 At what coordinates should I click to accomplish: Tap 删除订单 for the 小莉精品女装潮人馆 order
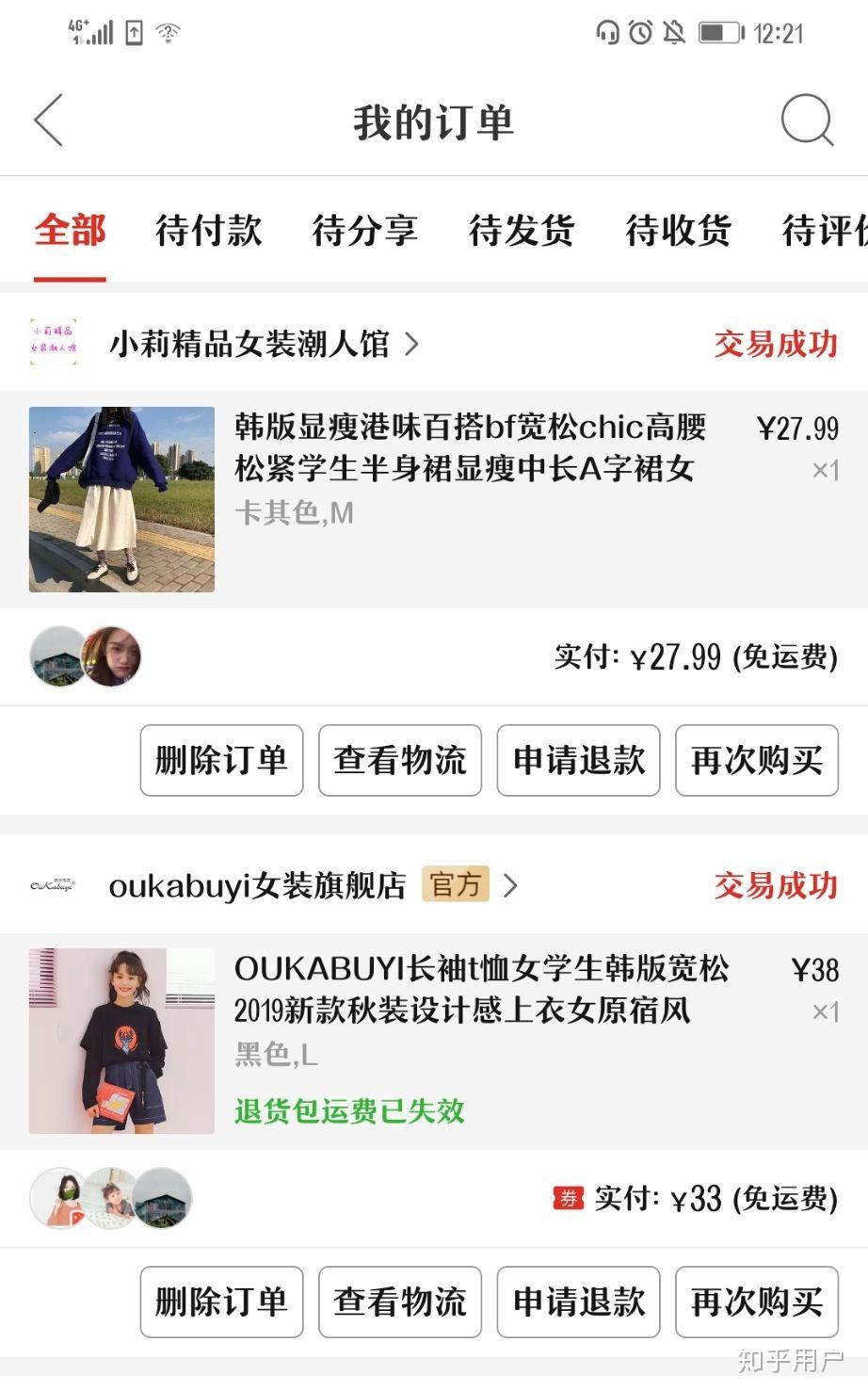221,760
